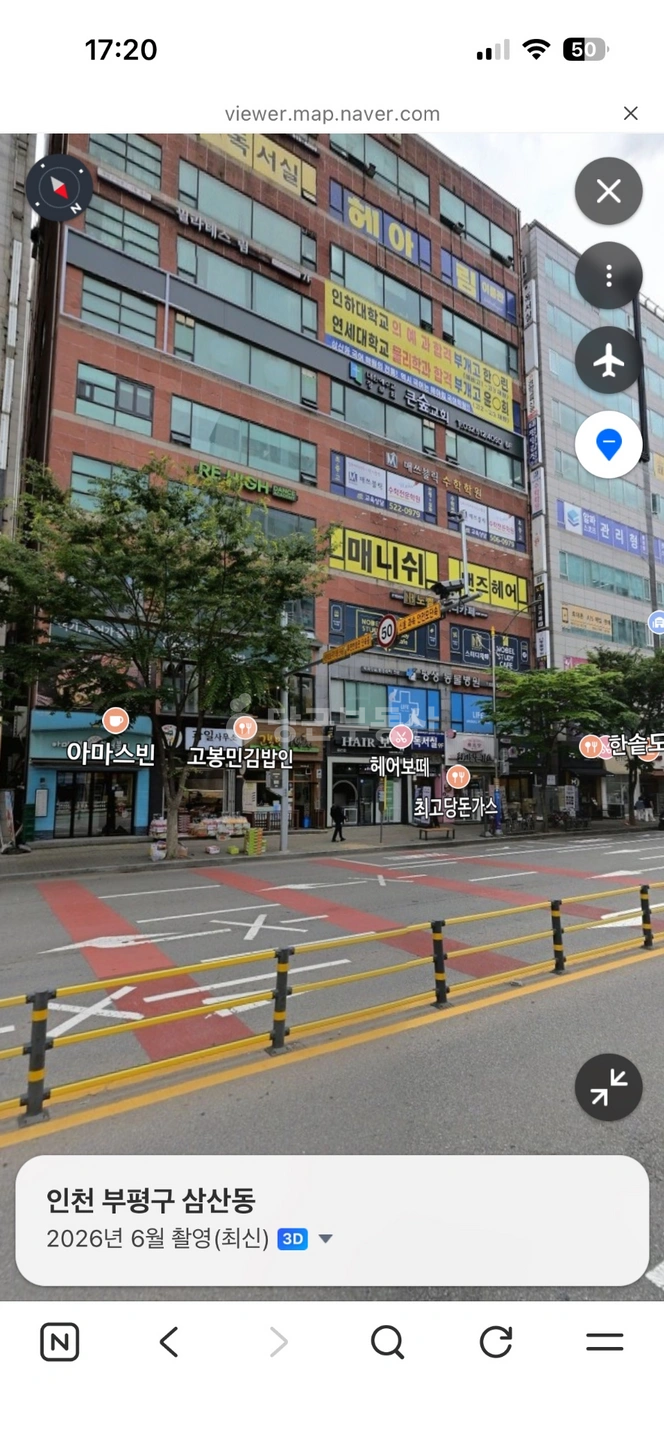Open the three-dot more options menu
This screenshot has width=664, height=1440.
[x=608, y=275]
